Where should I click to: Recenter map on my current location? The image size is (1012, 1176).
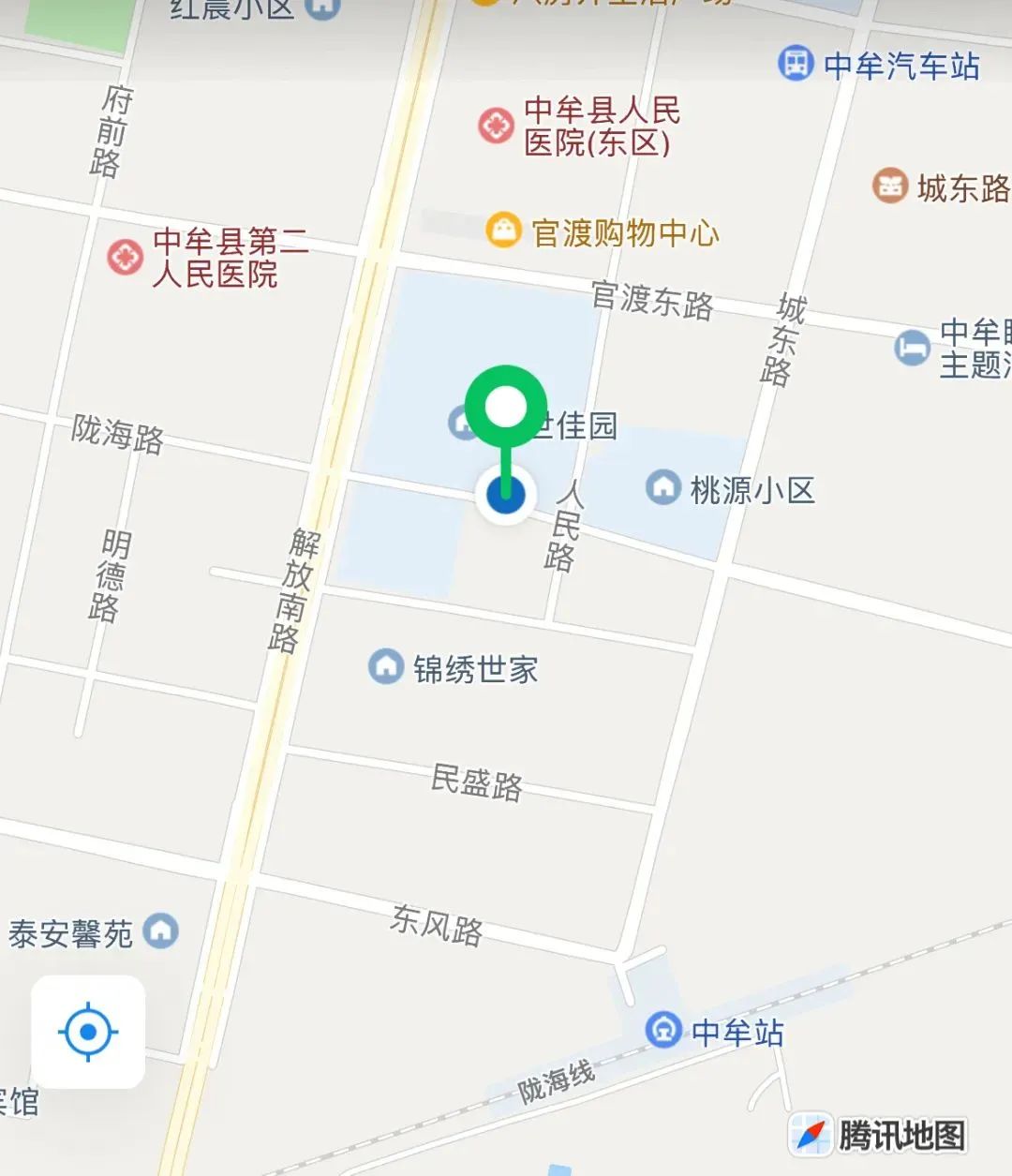[x=88, y=1032]
